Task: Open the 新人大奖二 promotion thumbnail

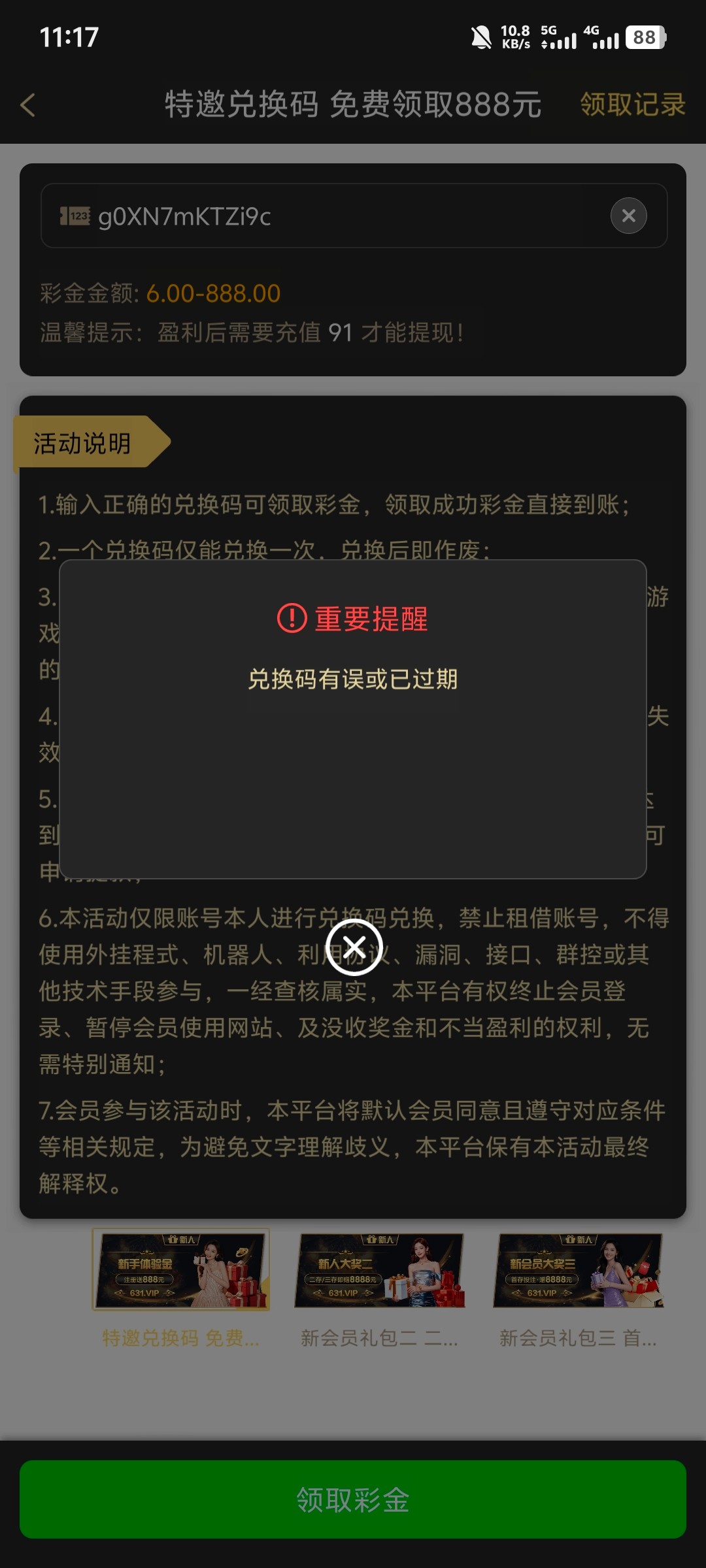Action: 381,1271
